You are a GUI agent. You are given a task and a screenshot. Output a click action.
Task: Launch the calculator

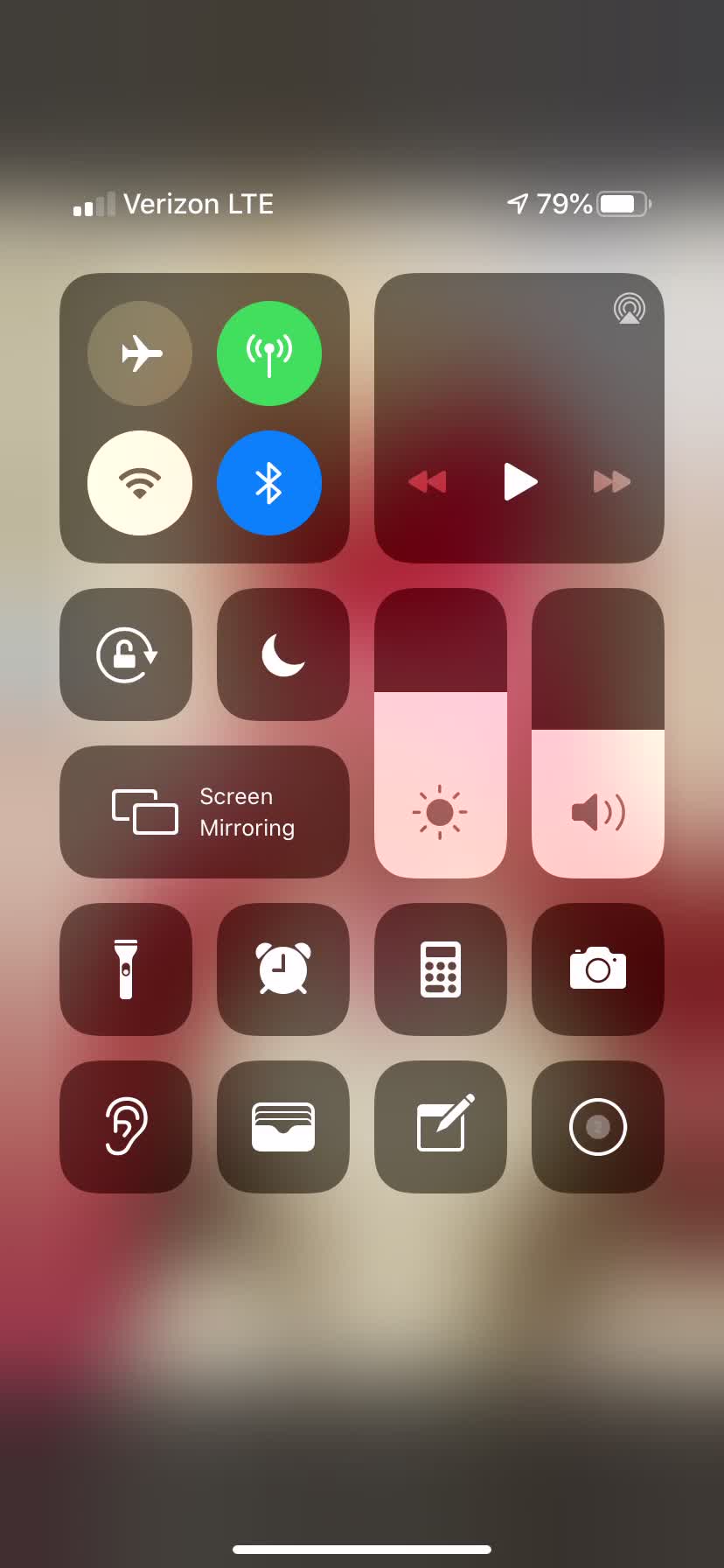pos(441,969)
